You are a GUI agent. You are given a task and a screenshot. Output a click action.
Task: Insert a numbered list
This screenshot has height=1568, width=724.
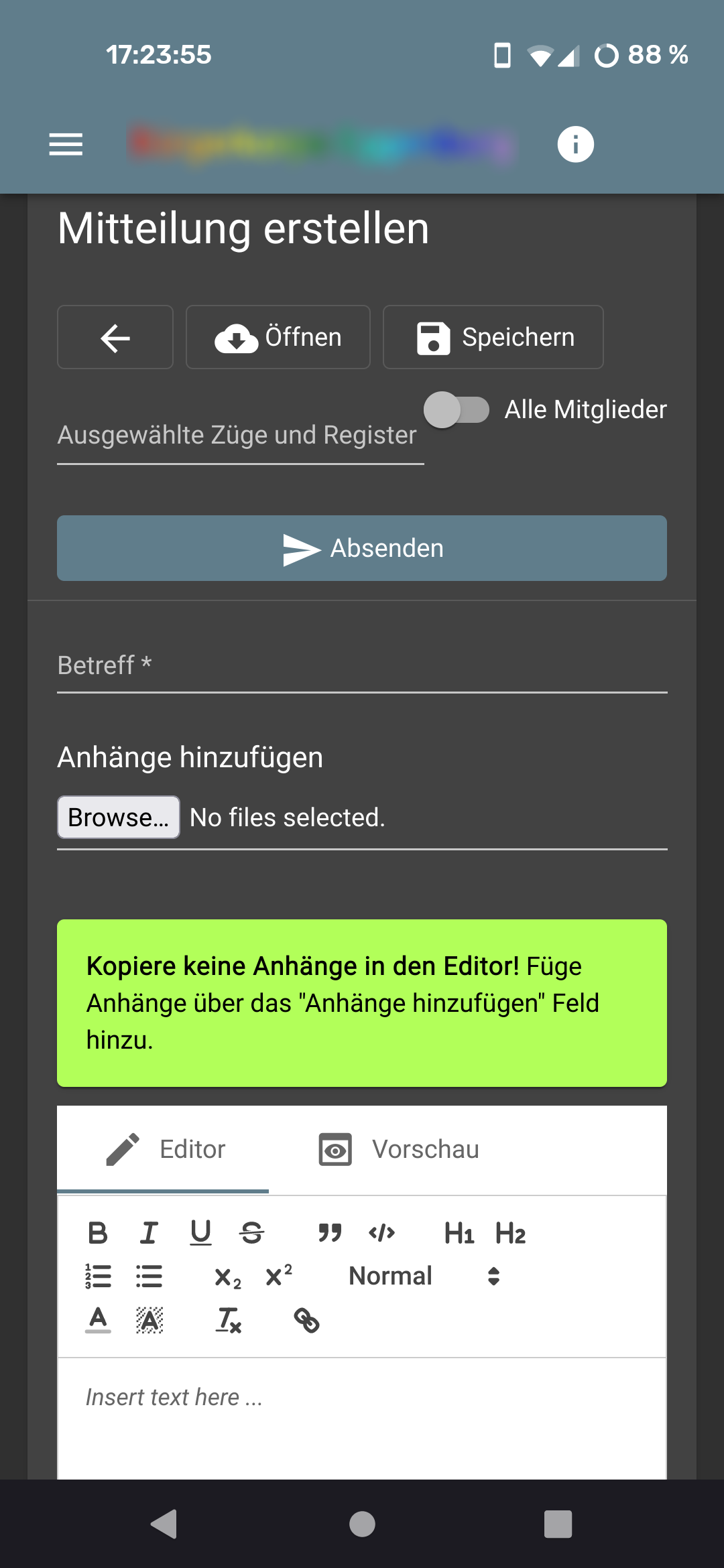(x=98, y=1277)
